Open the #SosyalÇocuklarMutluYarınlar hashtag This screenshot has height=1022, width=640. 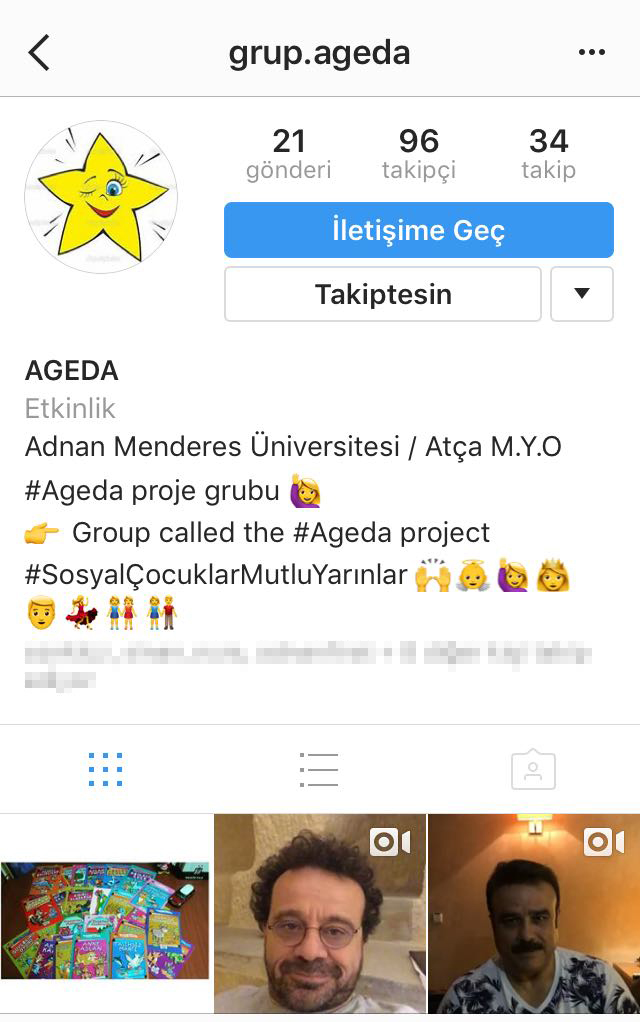[x=217, y=575]
